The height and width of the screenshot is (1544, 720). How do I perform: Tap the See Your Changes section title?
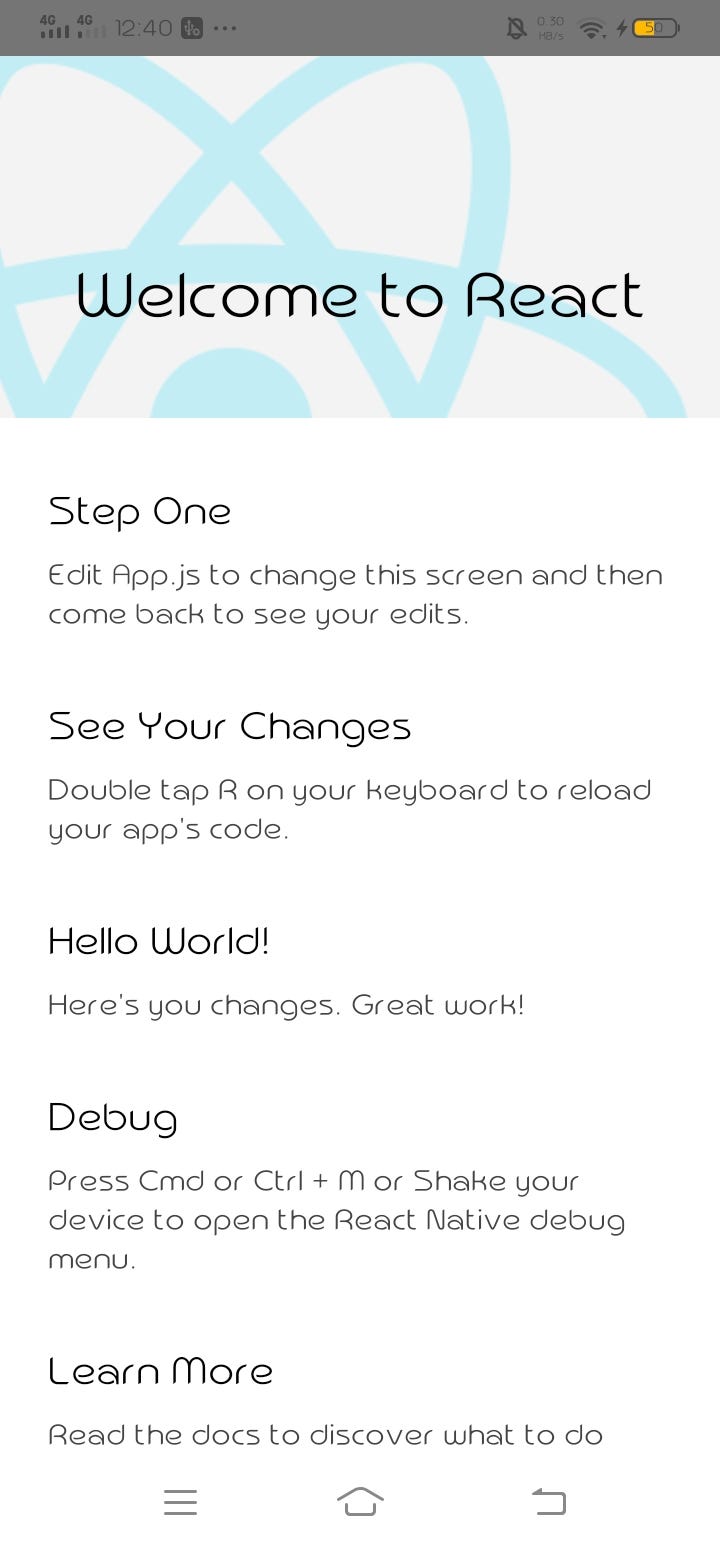tap(230, 727)
